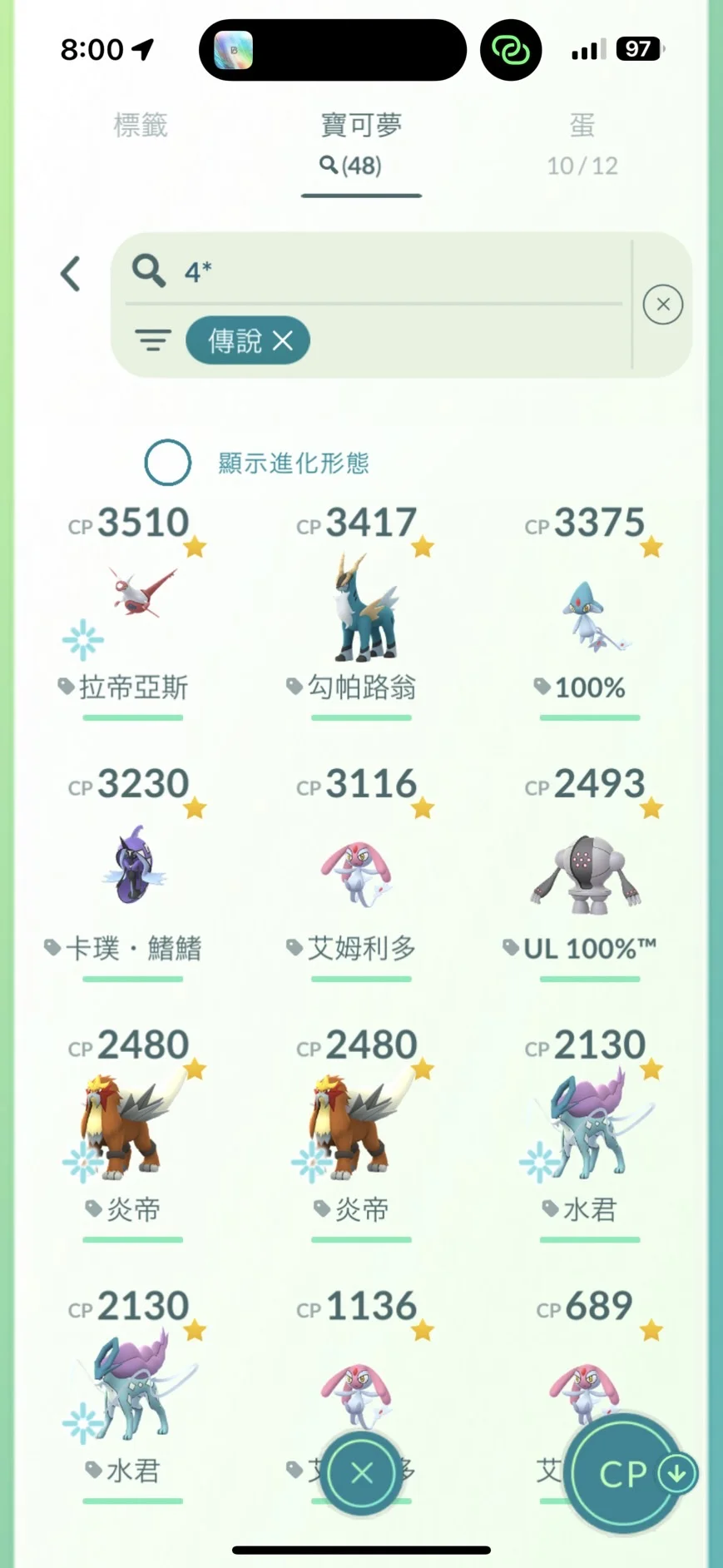Close the Pokémon list with round X button
Viewport: 723px width, 1568px height.
[x=362, y=1473]
